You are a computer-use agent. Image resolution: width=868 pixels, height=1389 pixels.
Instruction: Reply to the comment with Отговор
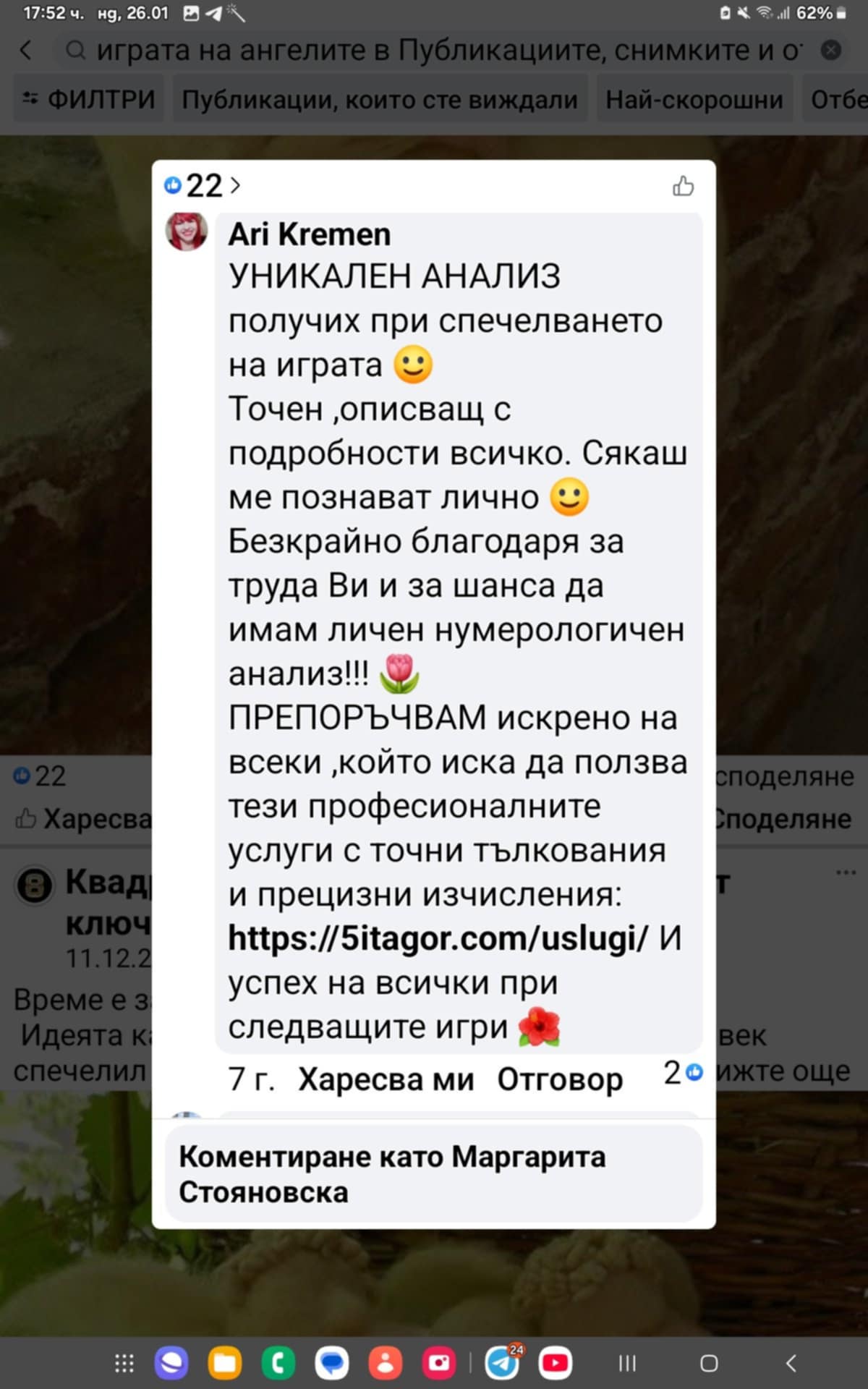[559, 1079]
